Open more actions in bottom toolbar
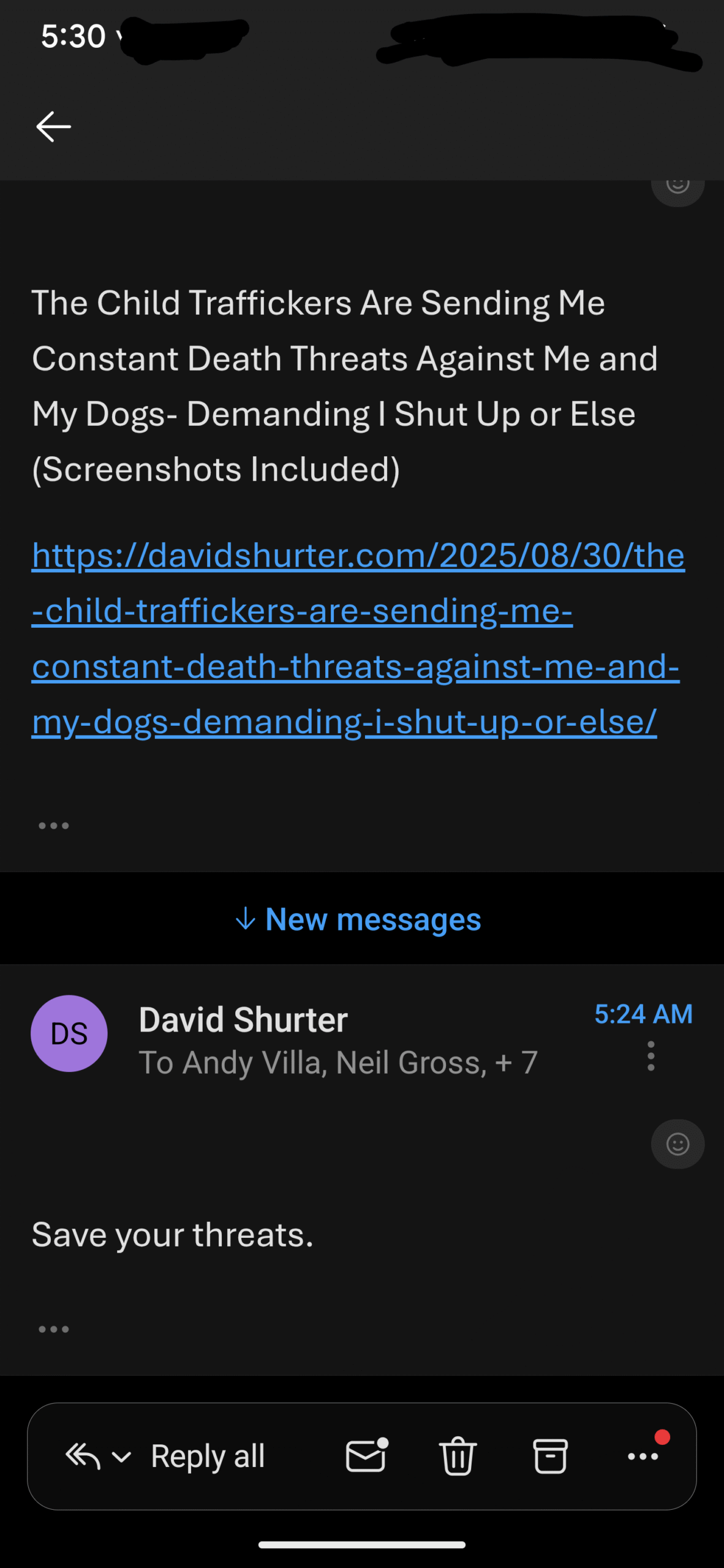Image resolution: width=724 pixels, height=1568 pixels. 643,1457
